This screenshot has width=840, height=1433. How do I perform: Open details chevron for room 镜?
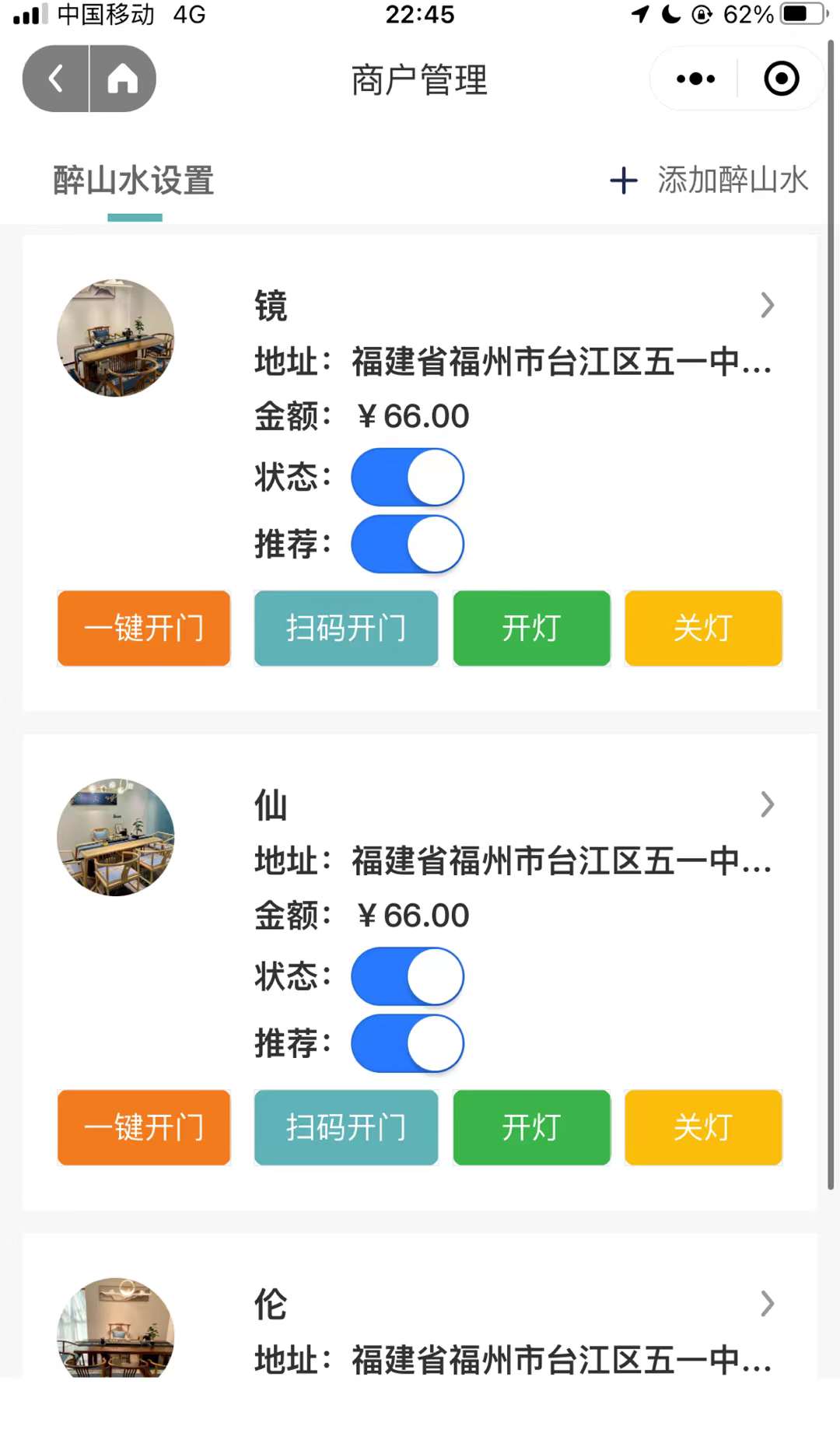click(767, 306)
